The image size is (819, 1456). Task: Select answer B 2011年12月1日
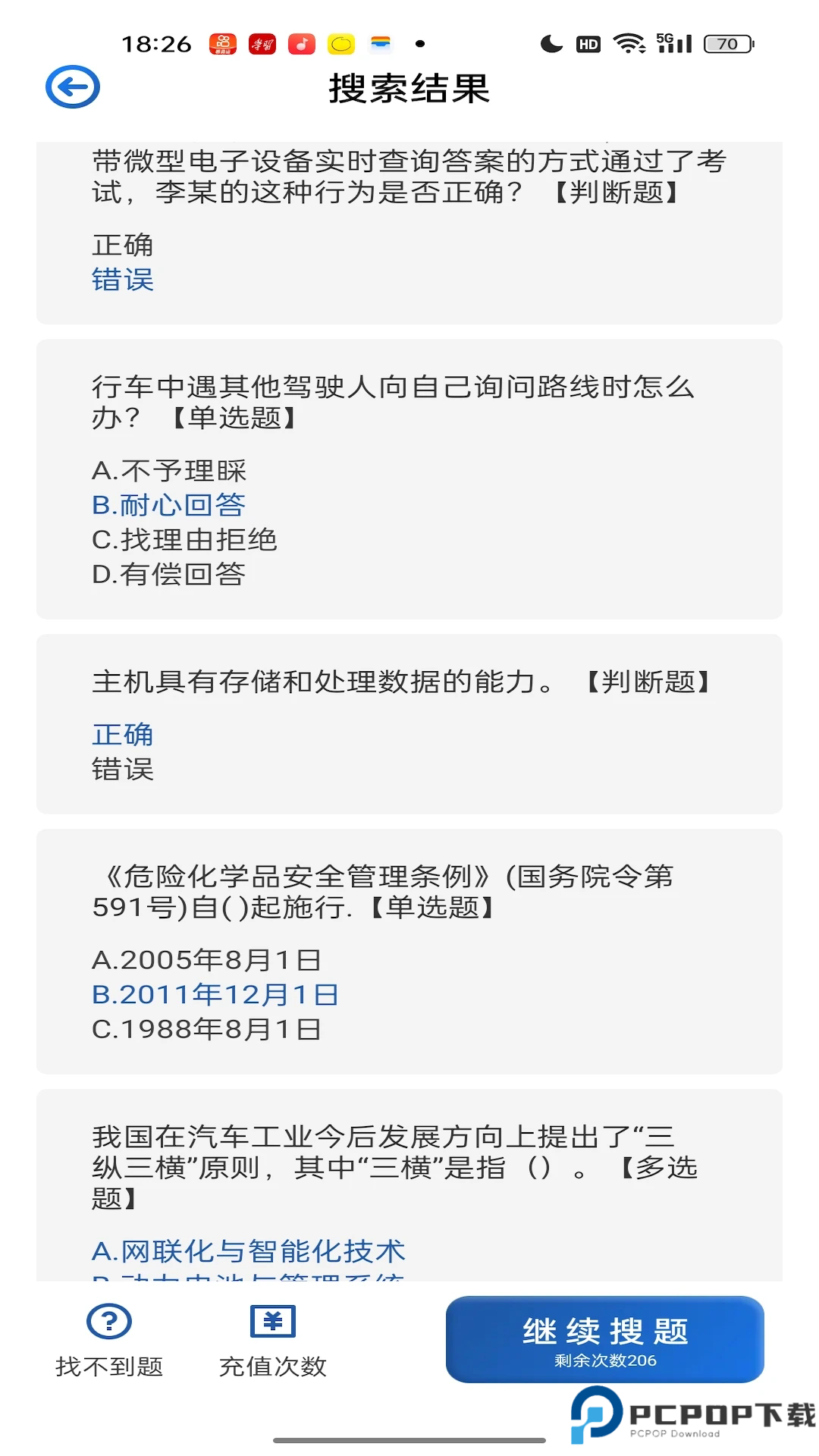(215, 993)
